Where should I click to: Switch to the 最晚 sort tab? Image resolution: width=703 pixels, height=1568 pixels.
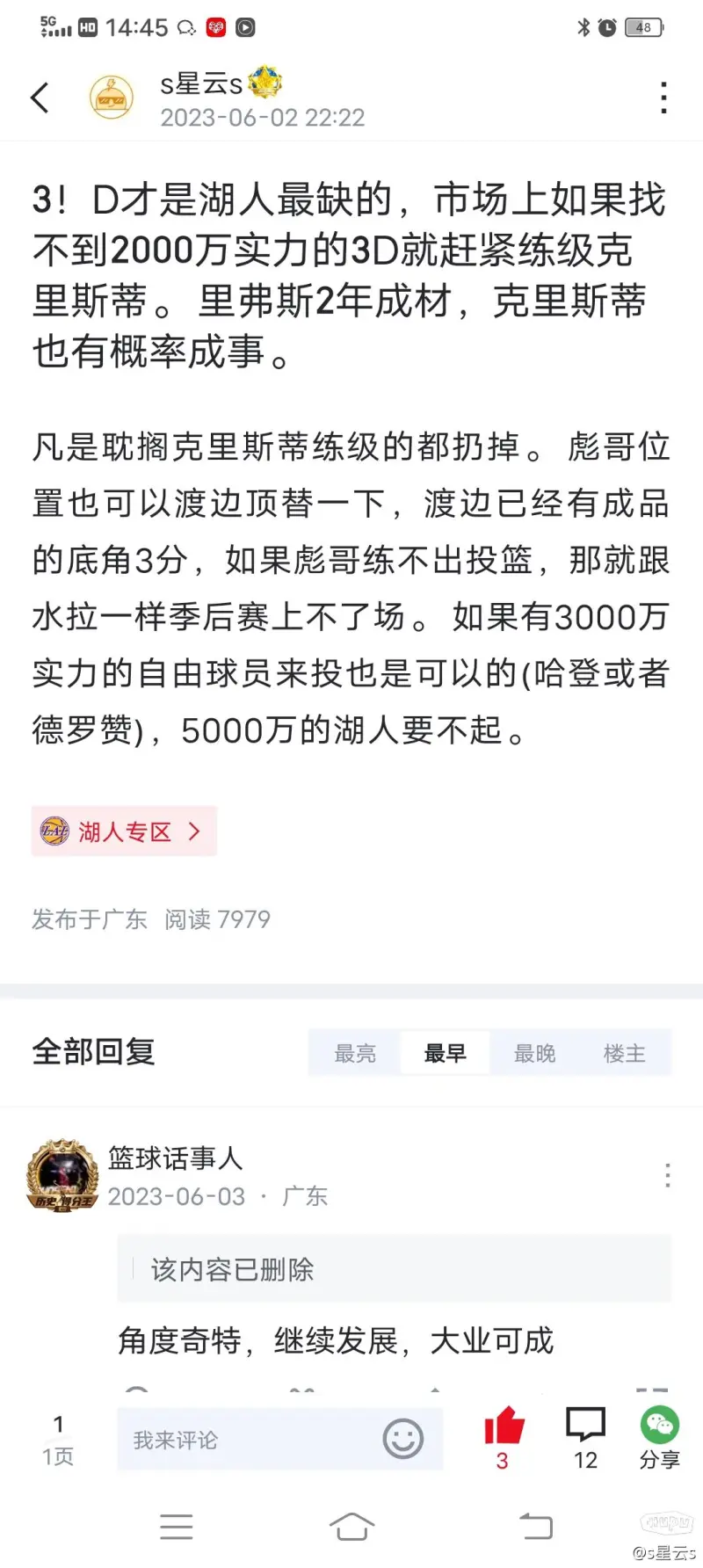pos(534,1053)
